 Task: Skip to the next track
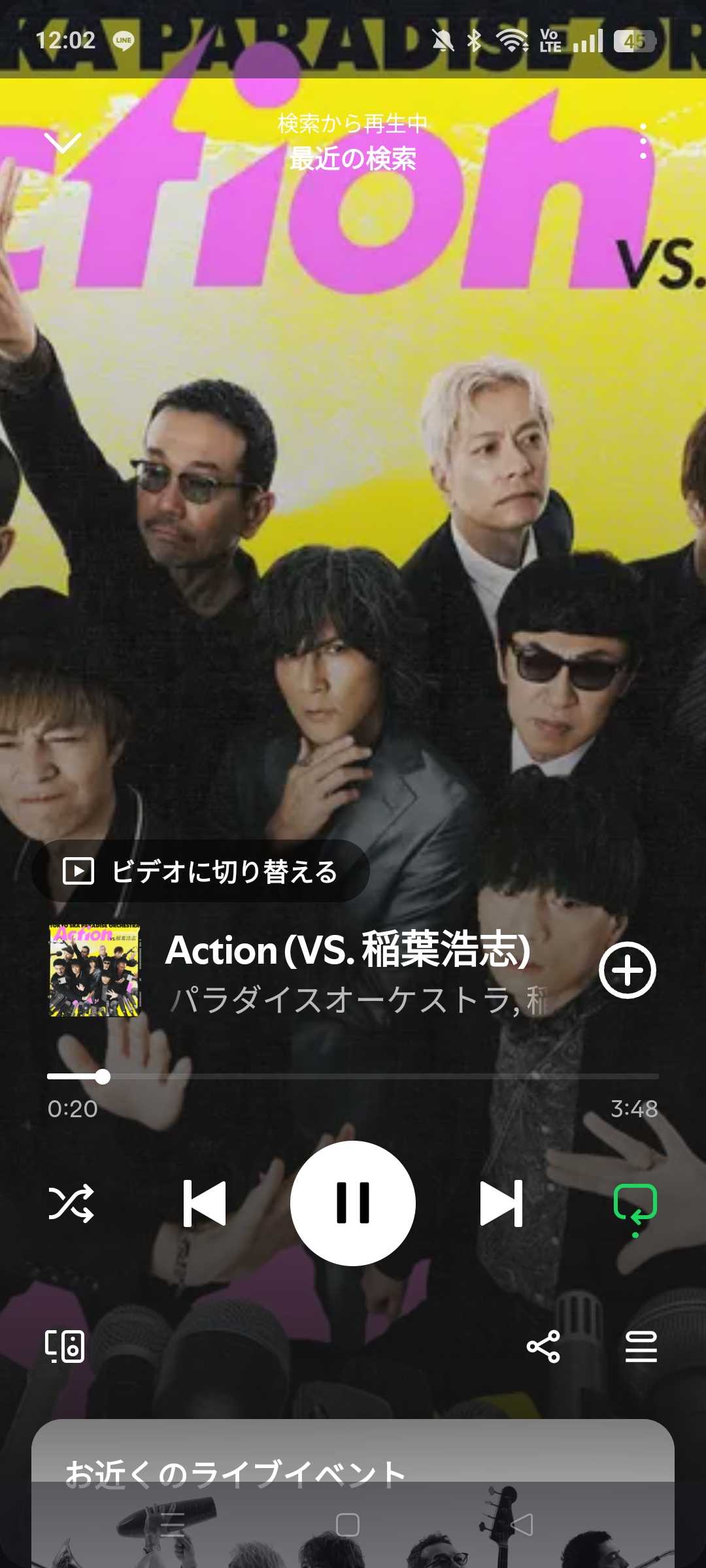[501, 1203]
